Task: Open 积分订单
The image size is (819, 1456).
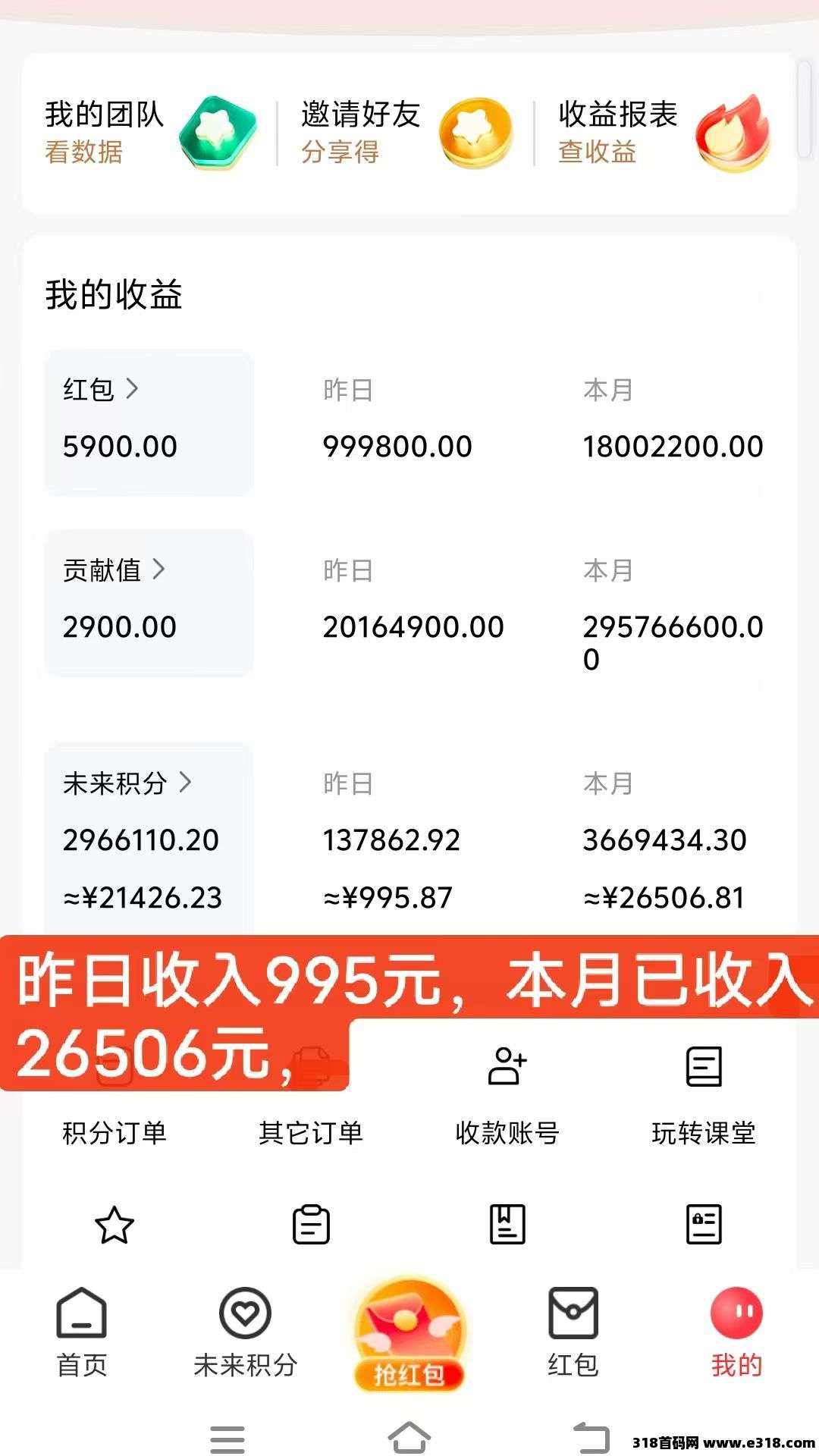Action: click(115, 1131)
